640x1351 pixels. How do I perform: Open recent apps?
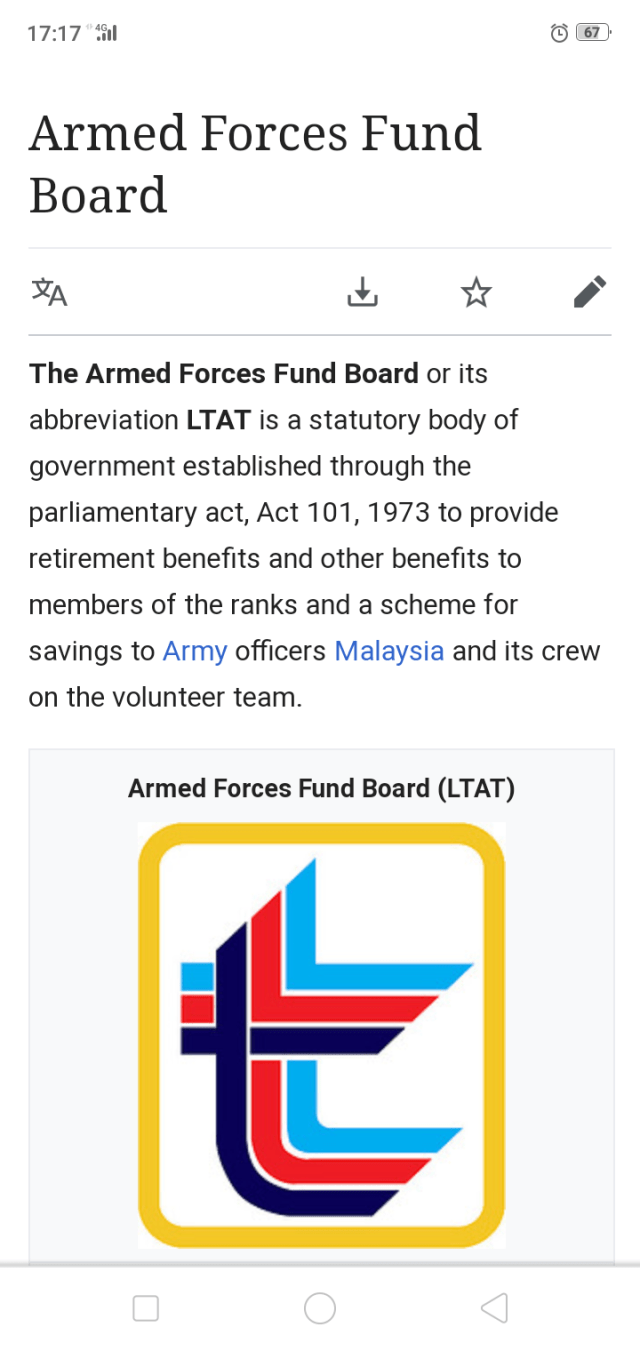146,1308
